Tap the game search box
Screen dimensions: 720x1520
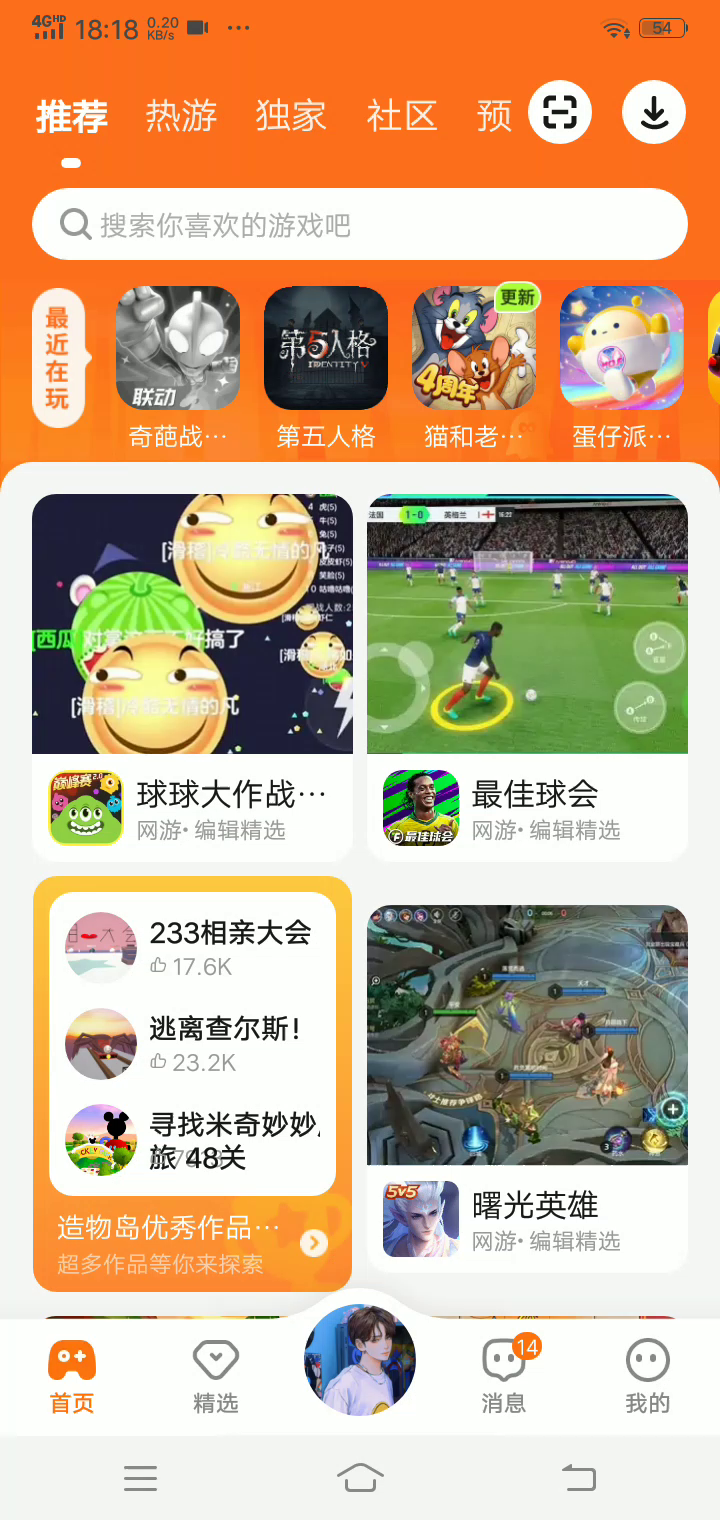click(x=360, y=224)
